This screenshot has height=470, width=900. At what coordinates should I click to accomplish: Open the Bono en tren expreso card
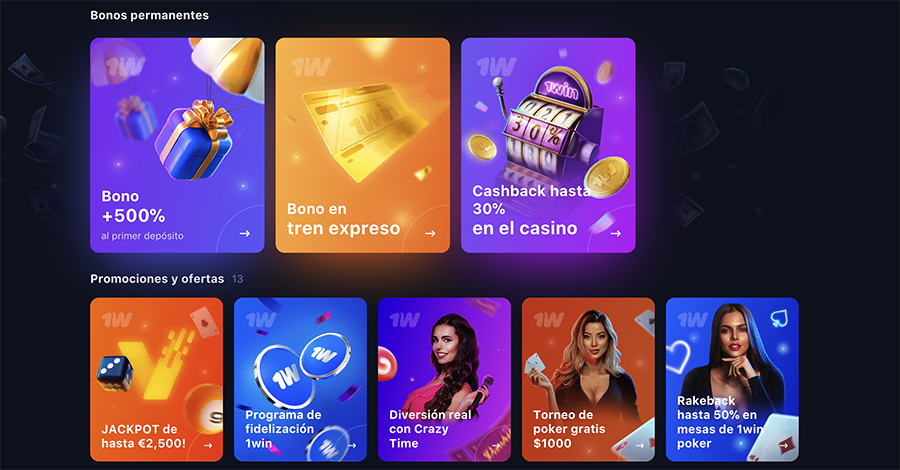click(x=362, y=145)
